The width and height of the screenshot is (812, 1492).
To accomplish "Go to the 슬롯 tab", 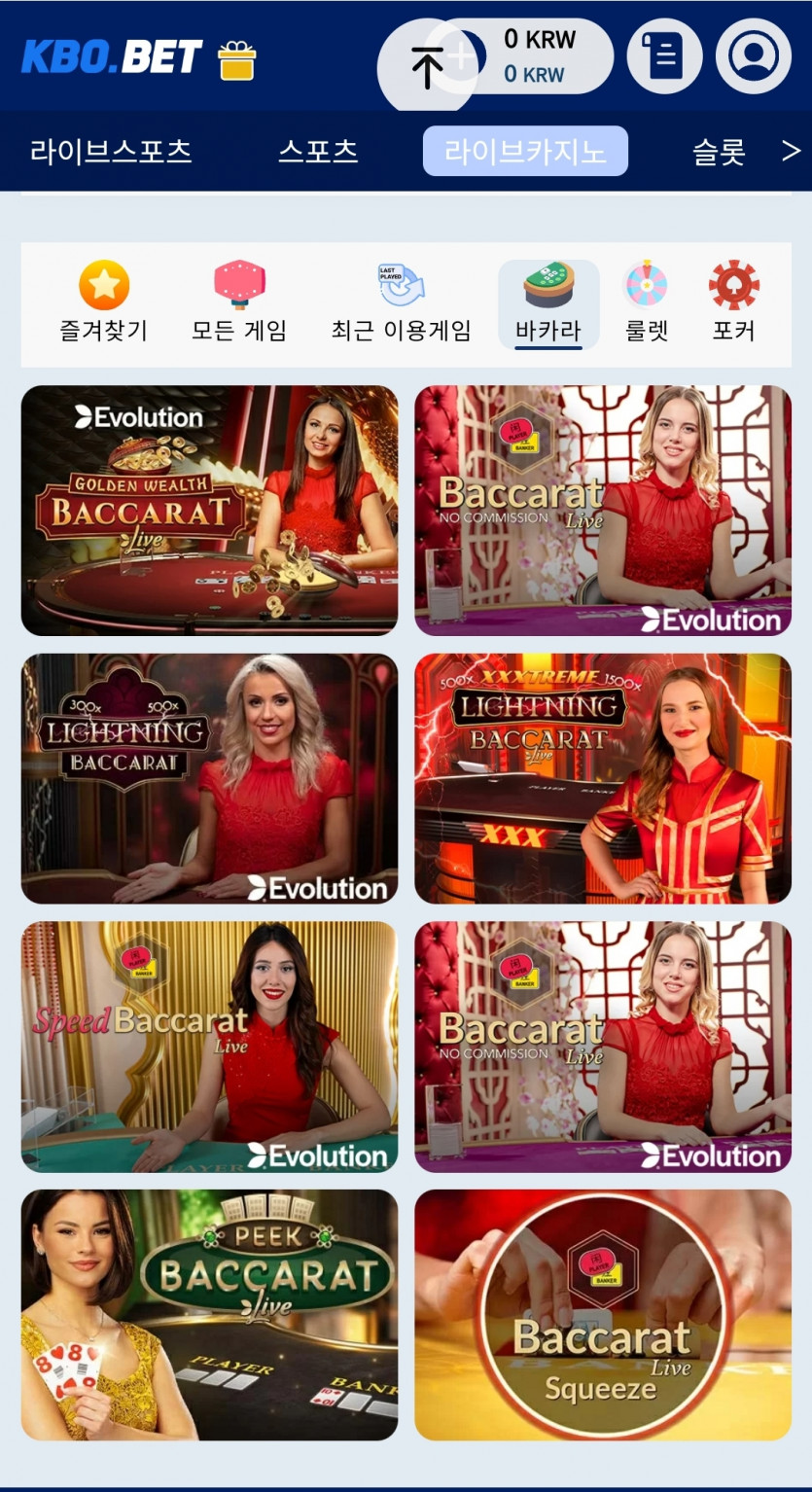I will [719, 152].
